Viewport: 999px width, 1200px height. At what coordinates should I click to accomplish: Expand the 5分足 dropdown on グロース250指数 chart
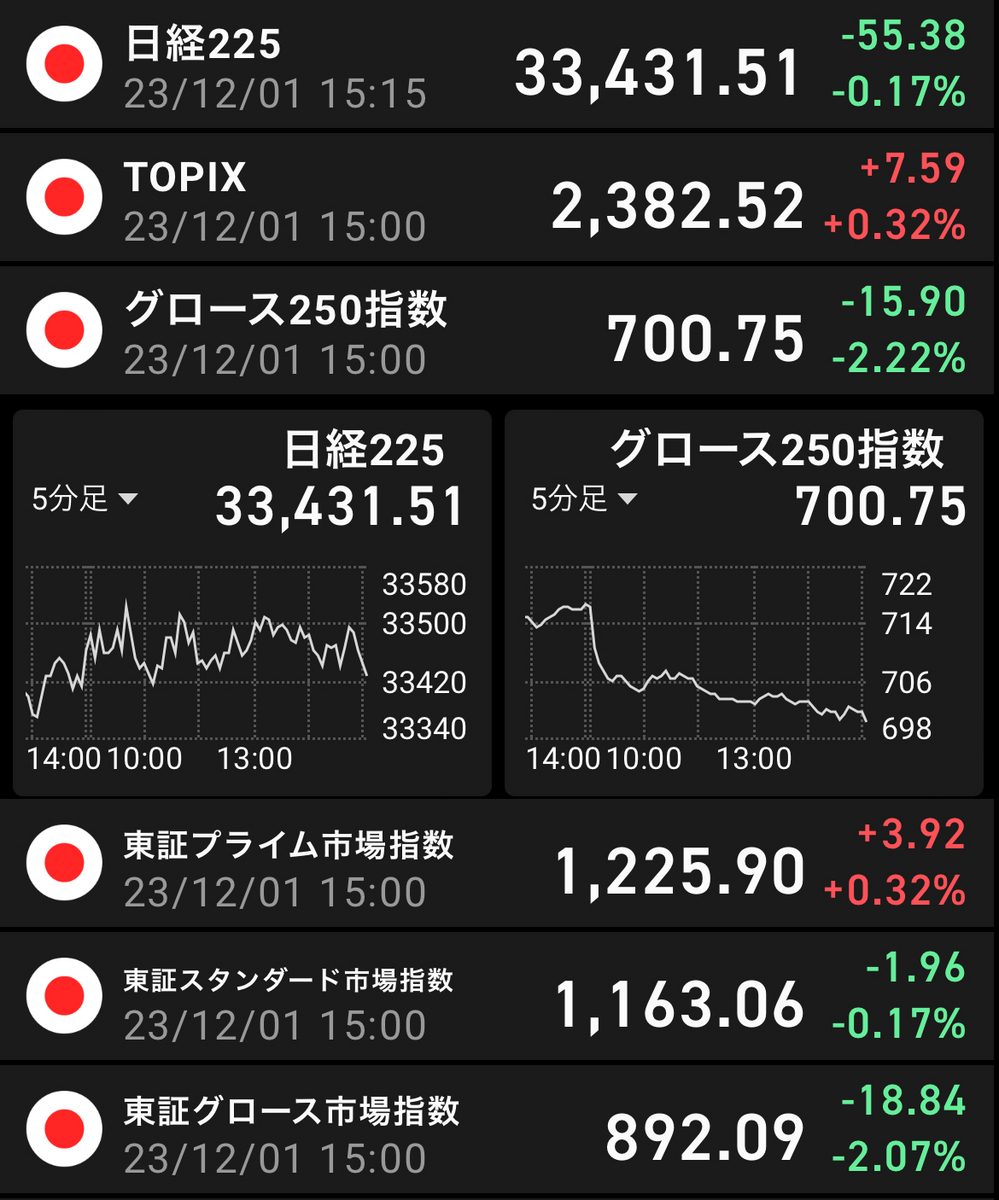(584, 498)
